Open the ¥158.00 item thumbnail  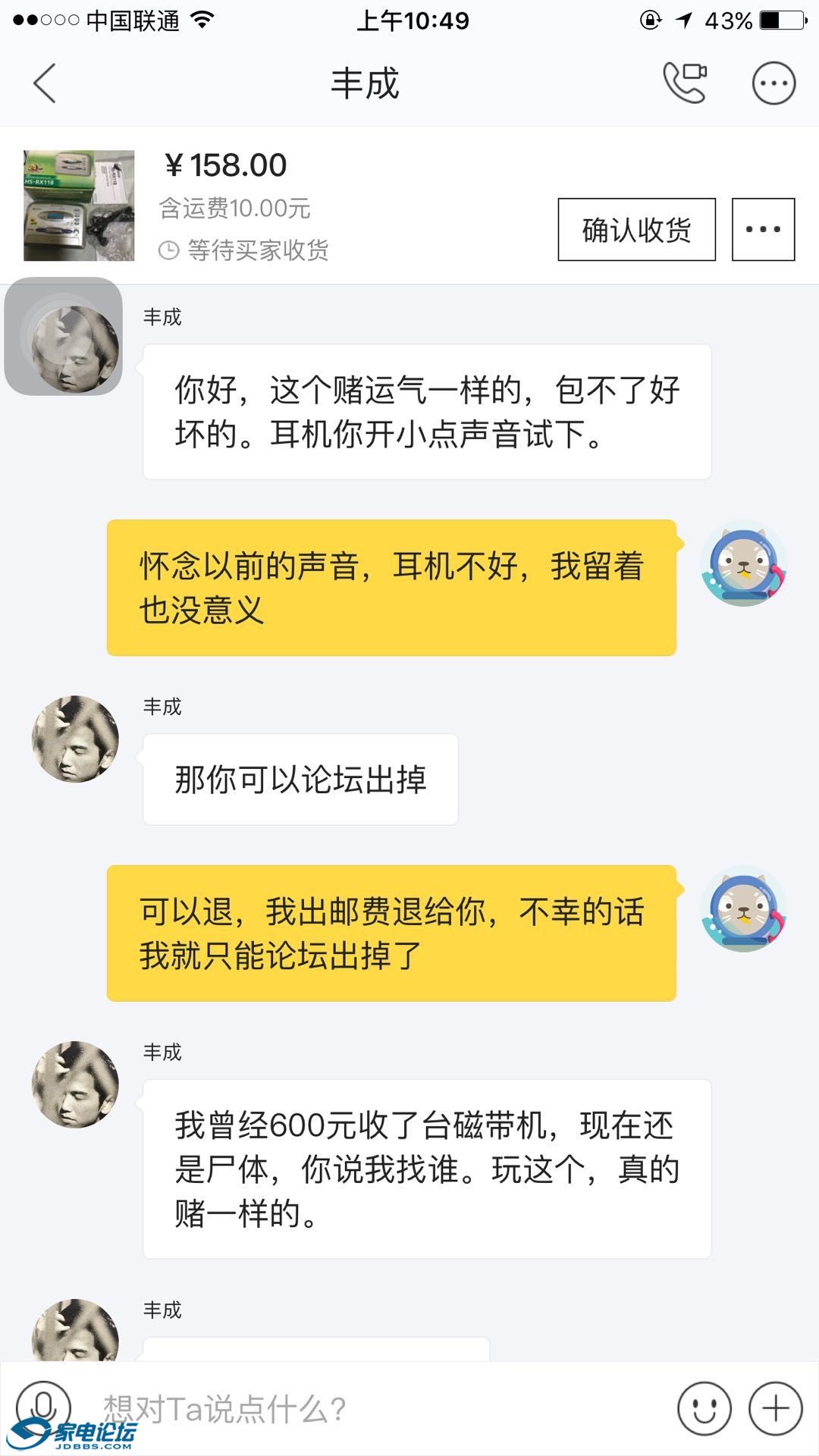click(x=79, y=206)
